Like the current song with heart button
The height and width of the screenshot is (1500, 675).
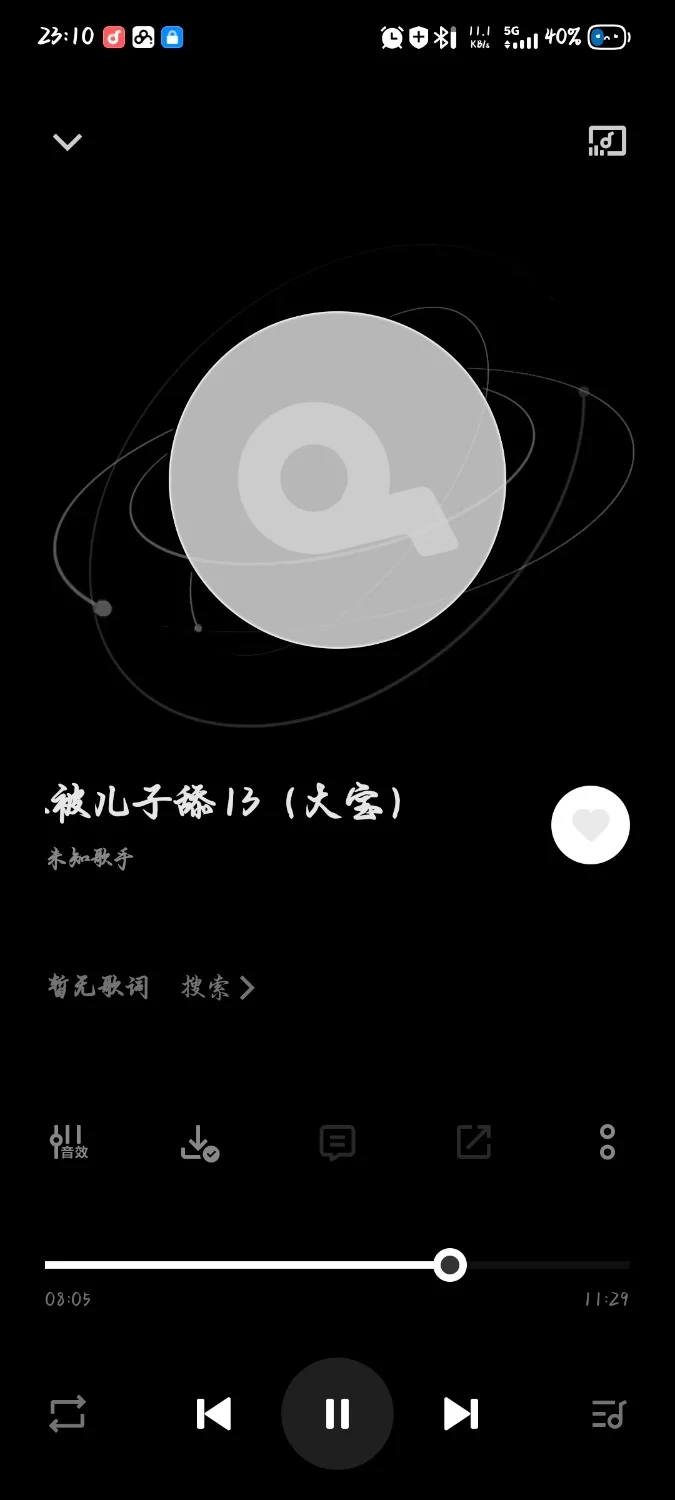click(x=590, y=825)
